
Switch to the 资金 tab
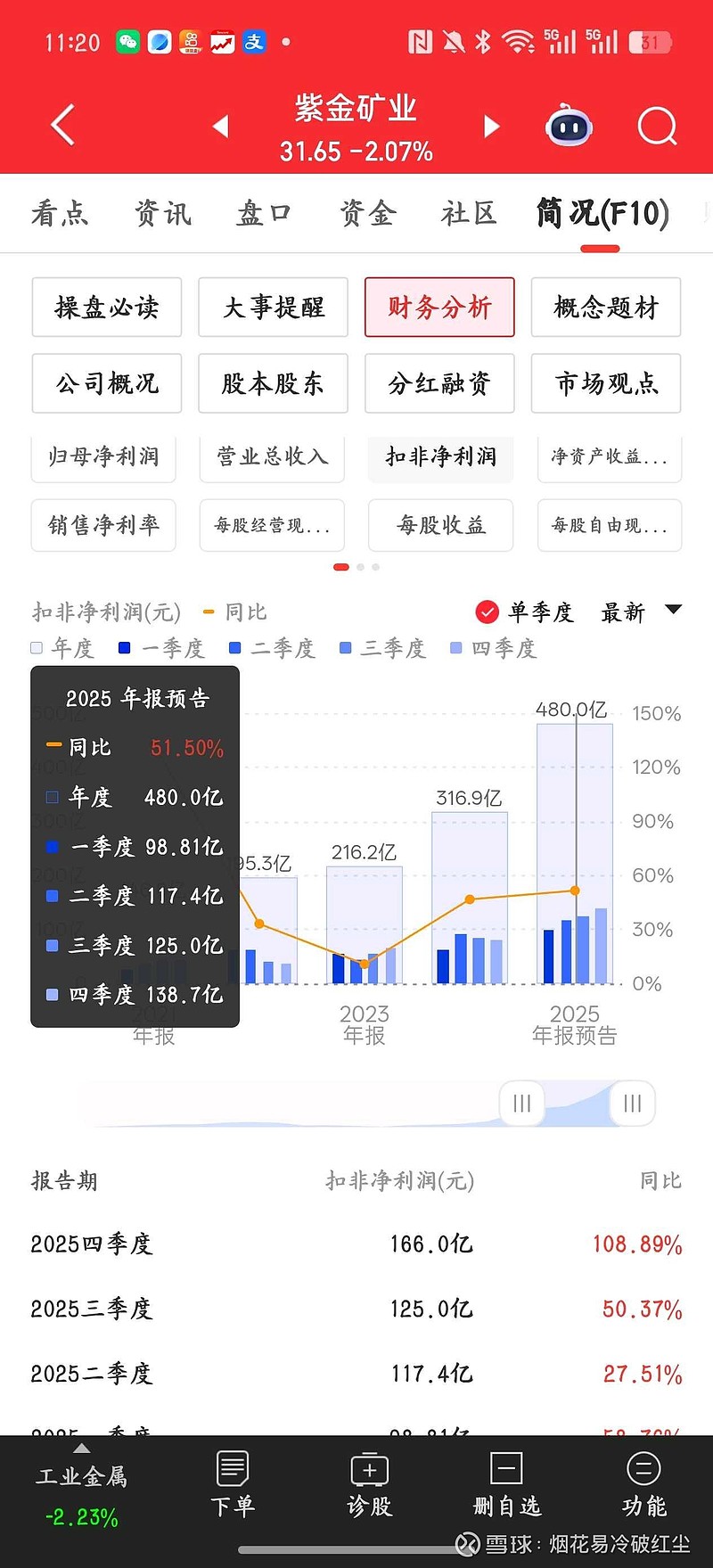pyautogui.click(x=366, y=213)
